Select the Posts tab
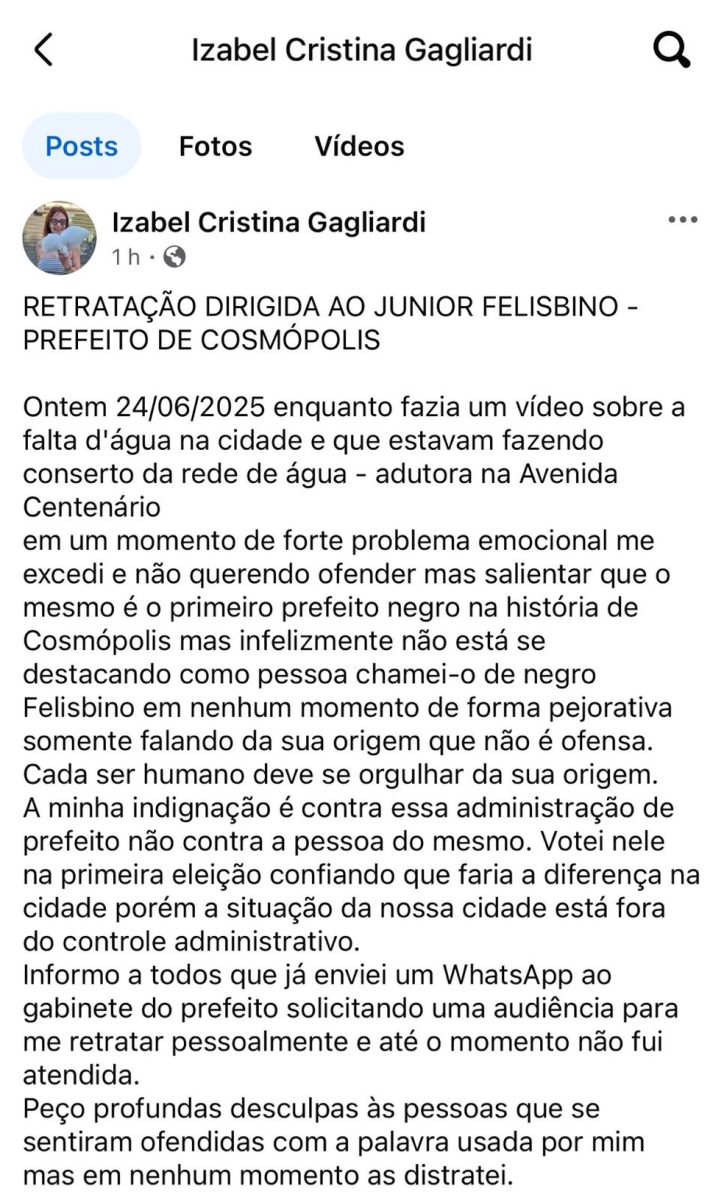 tap(81, 146)
